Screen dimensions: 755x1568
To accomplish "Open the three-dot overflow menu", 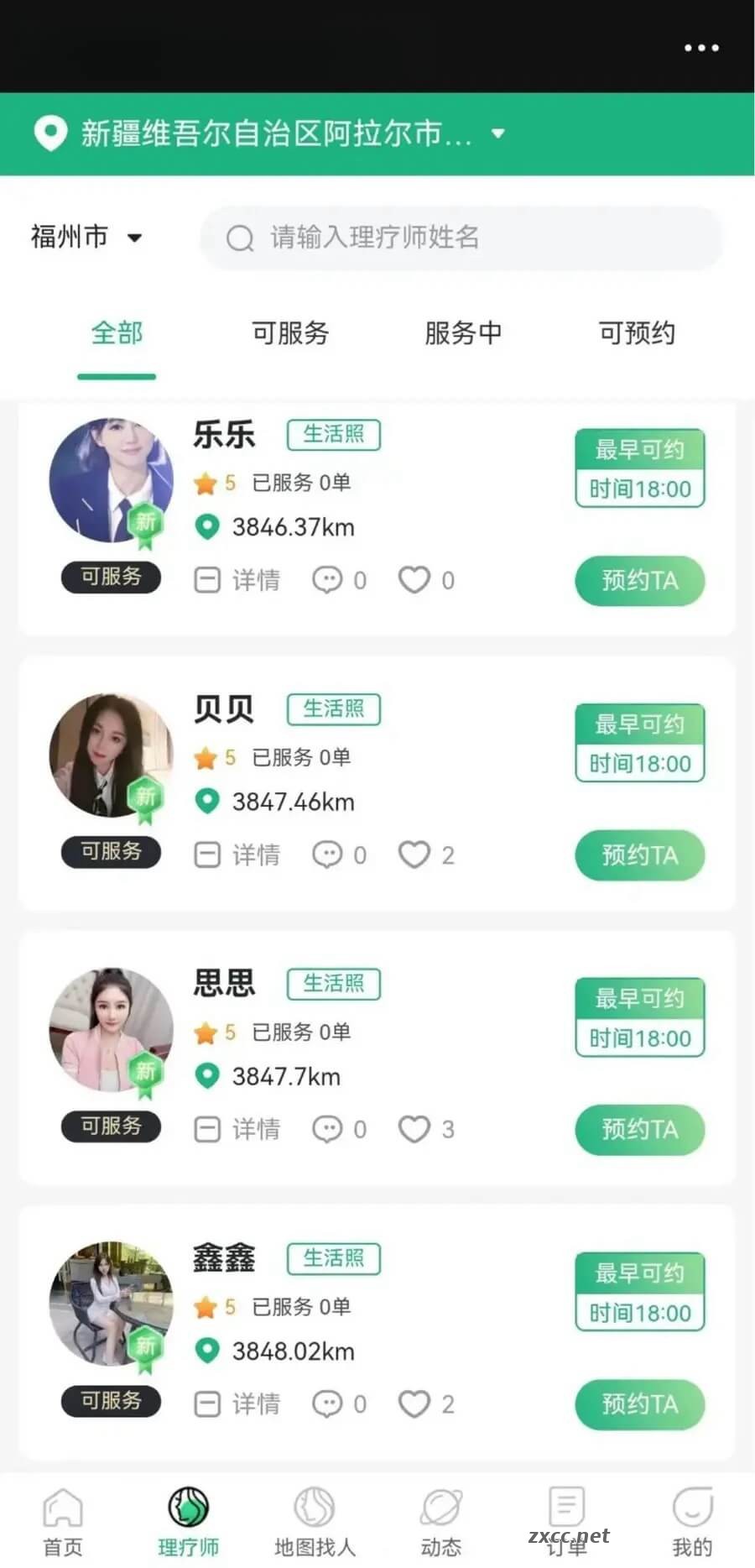I will (x=701, y=48).
